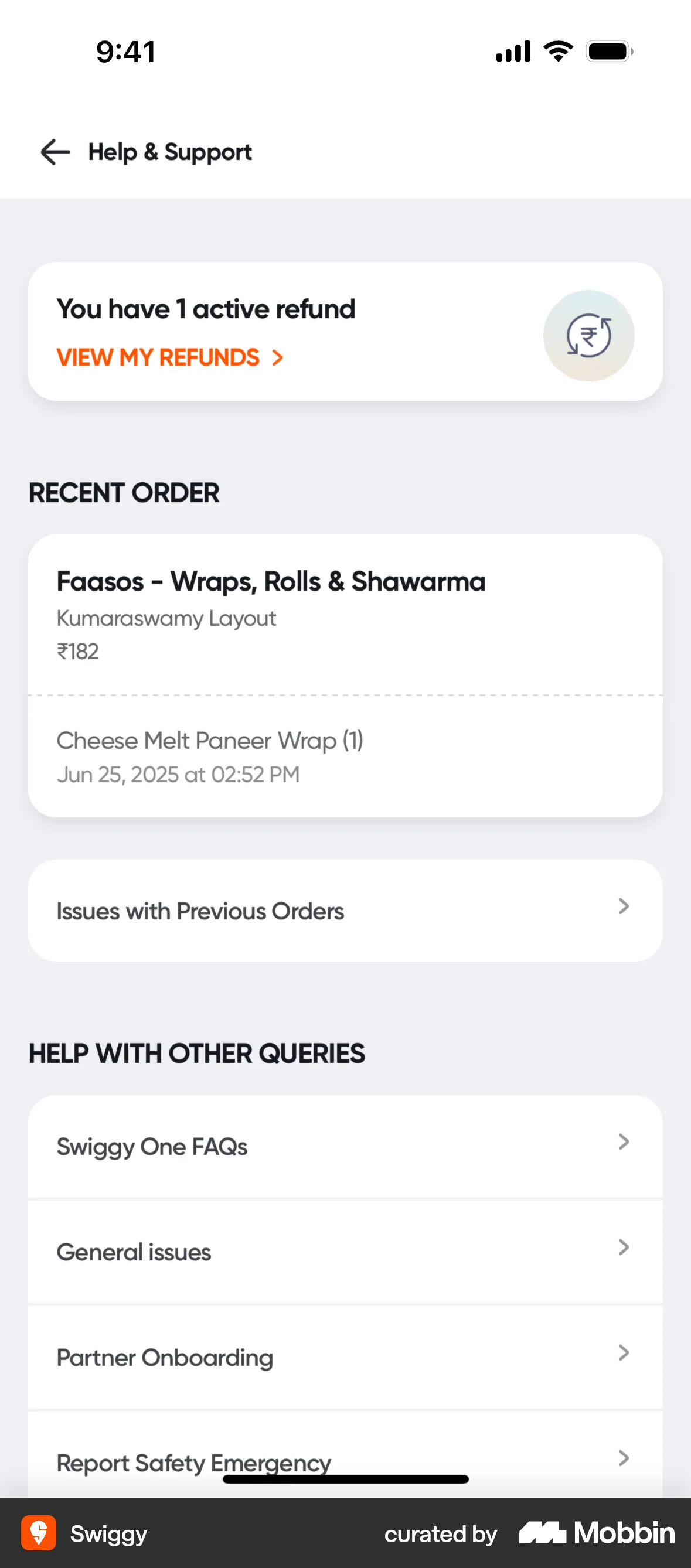The image size is (691, 1568).
Task: Tap the home indicator bar at screen bottom
Action: point(346,1479)
